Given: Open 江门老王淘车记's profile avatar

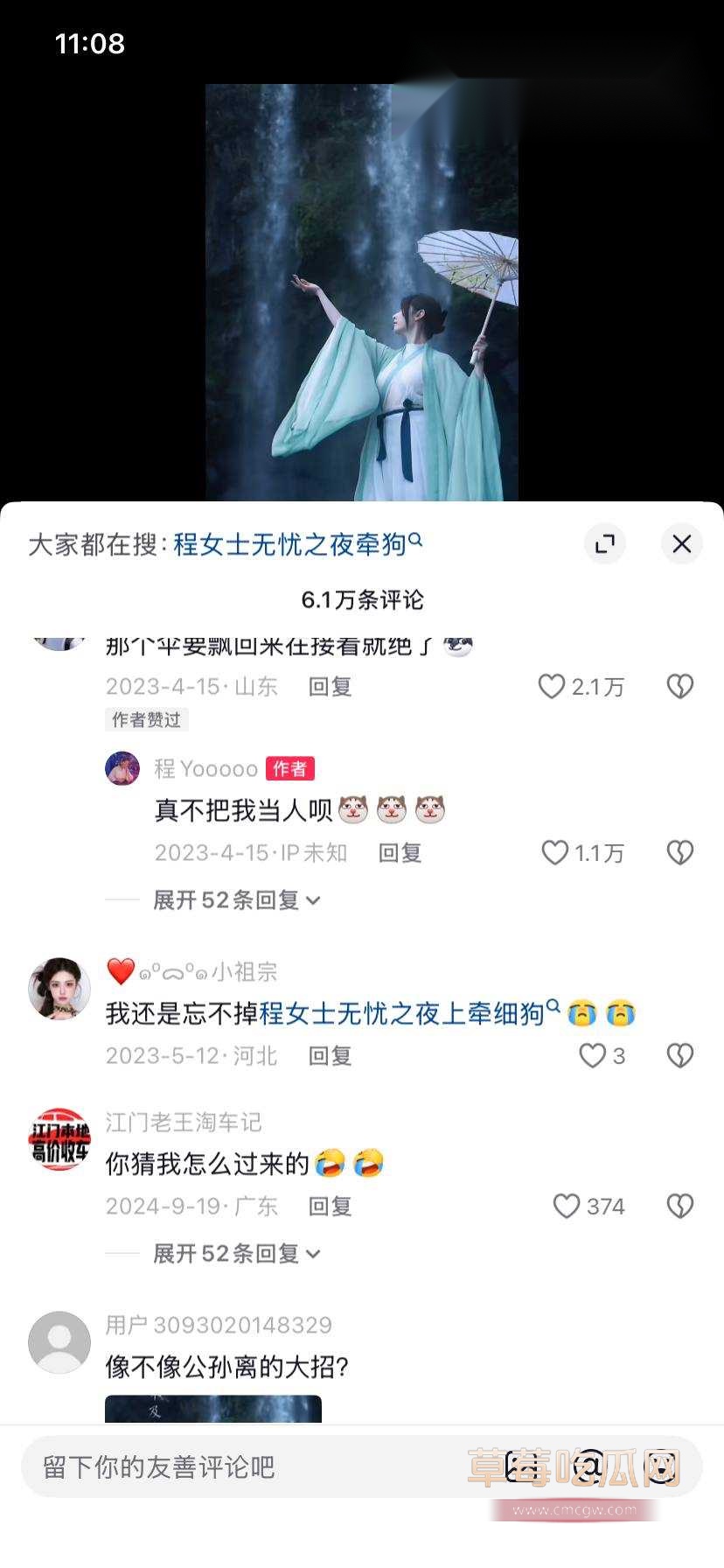Looking at the screenshot, I should point(59,1138).
